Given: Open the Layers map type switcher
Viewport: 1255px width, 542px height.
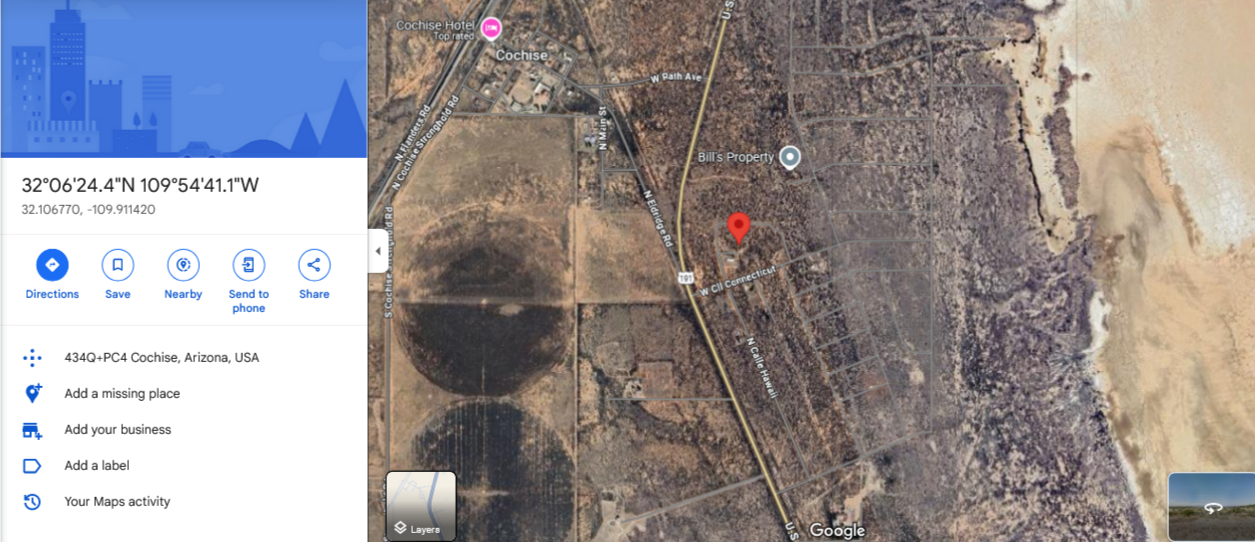Looking at the screenshot, I should pos(421,506).
